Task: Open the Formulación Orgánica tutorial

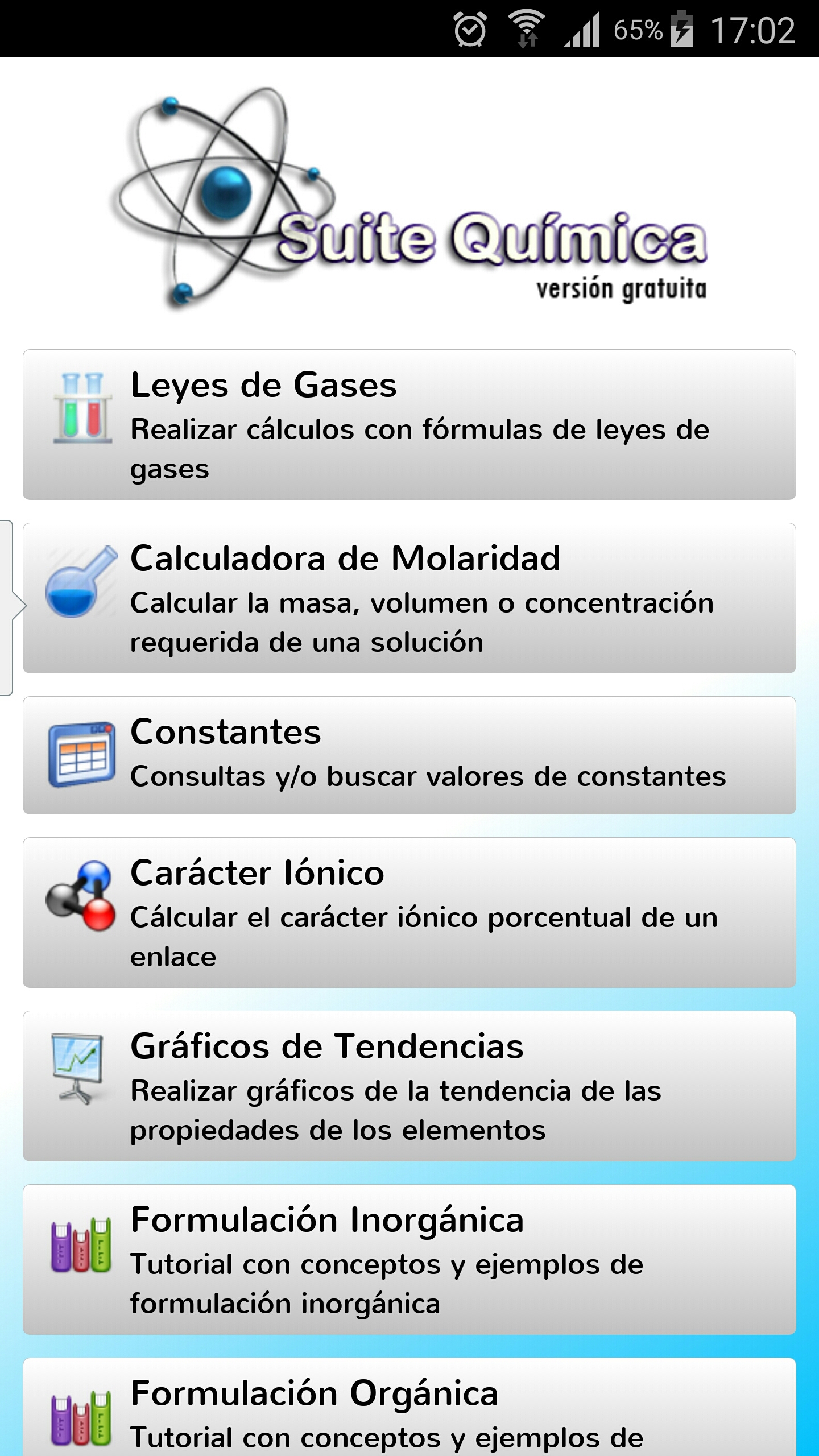Action: point(409,1410)
